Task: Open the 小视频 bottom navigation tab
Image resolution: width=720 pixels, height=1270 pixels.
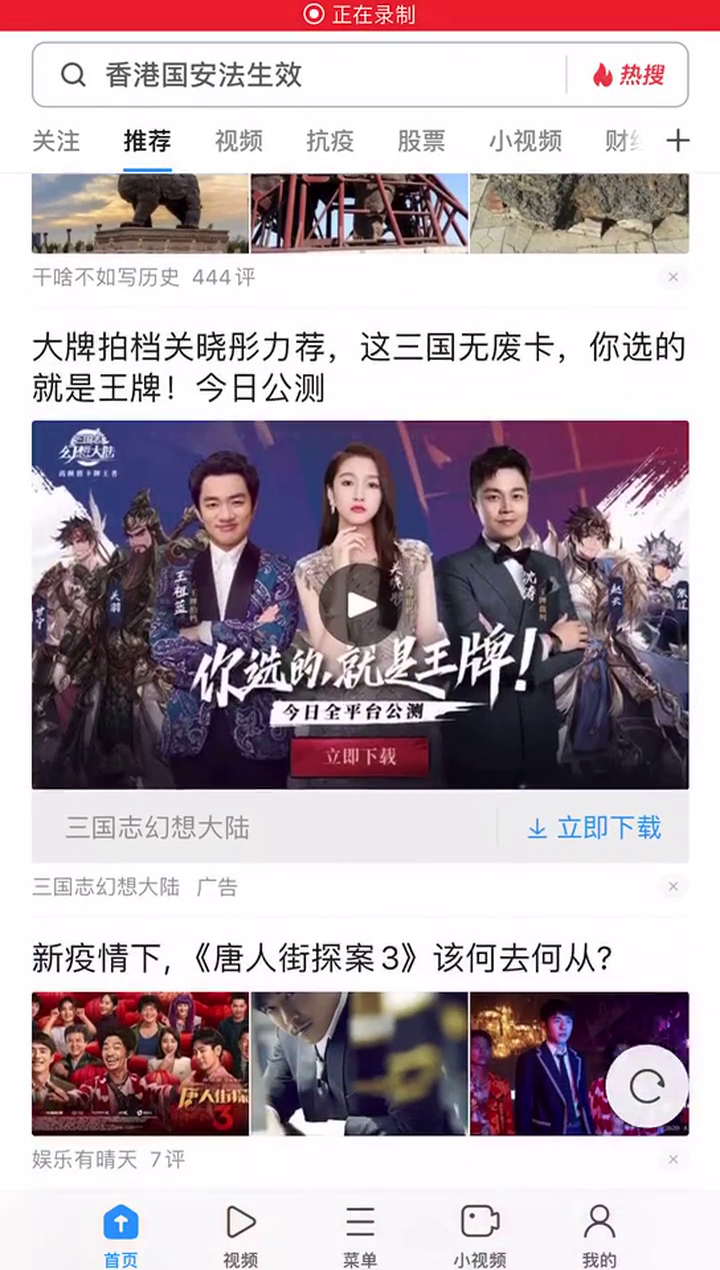Action: [x=480, y=1237]
